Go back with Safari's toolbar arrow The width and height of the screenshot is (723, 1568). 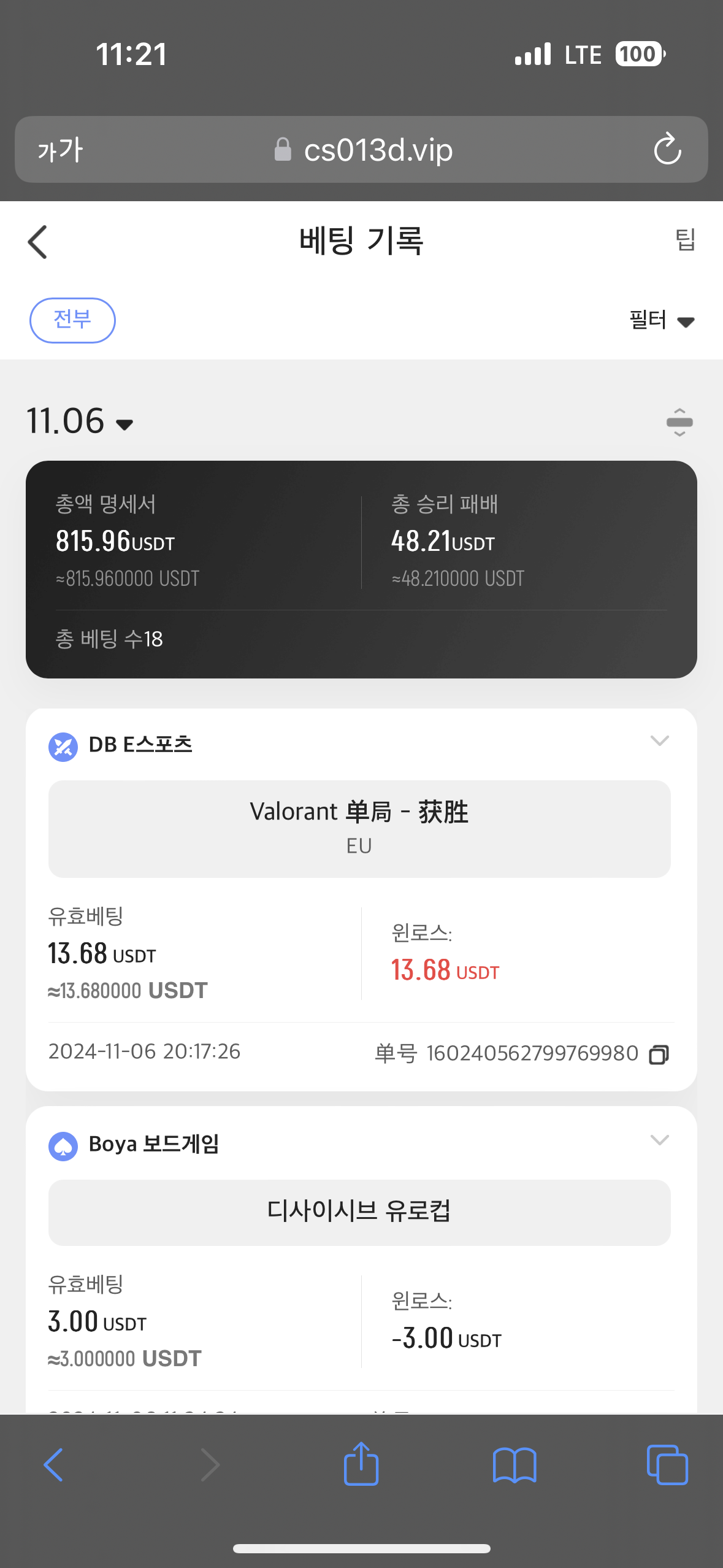click(54, 1465)
